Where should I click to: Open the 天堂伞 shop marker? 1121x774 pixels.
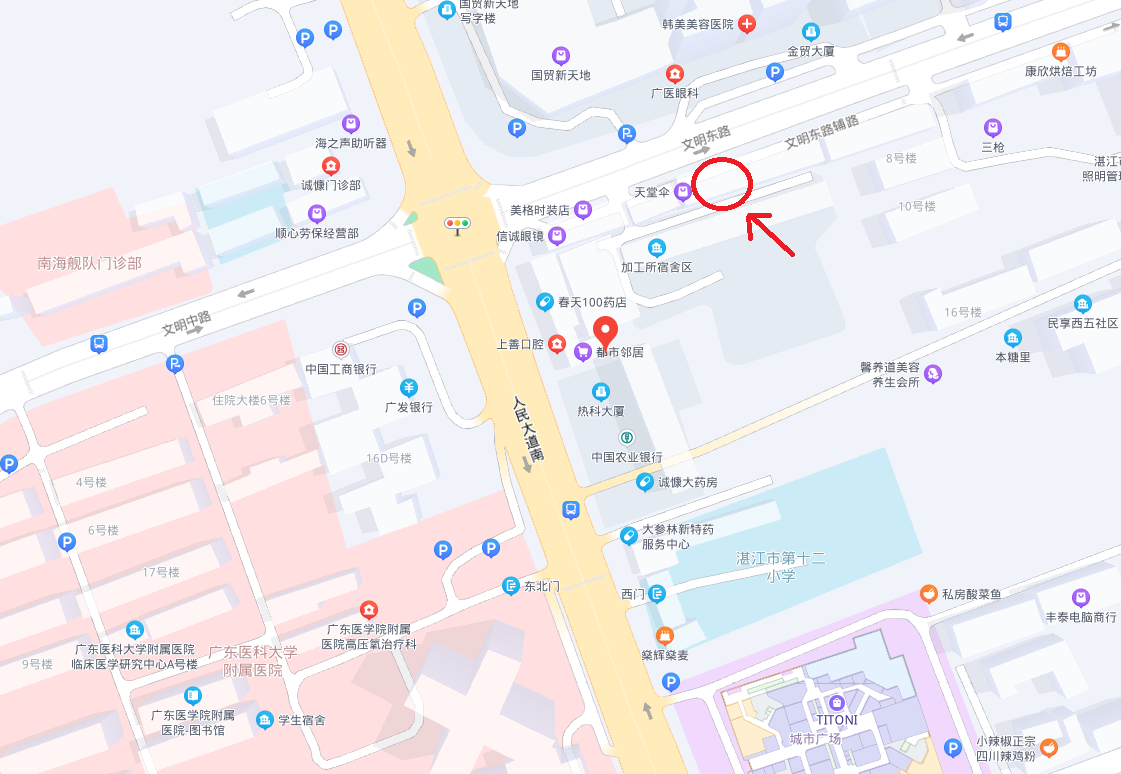pyautogui.click(x=683, y=191)
